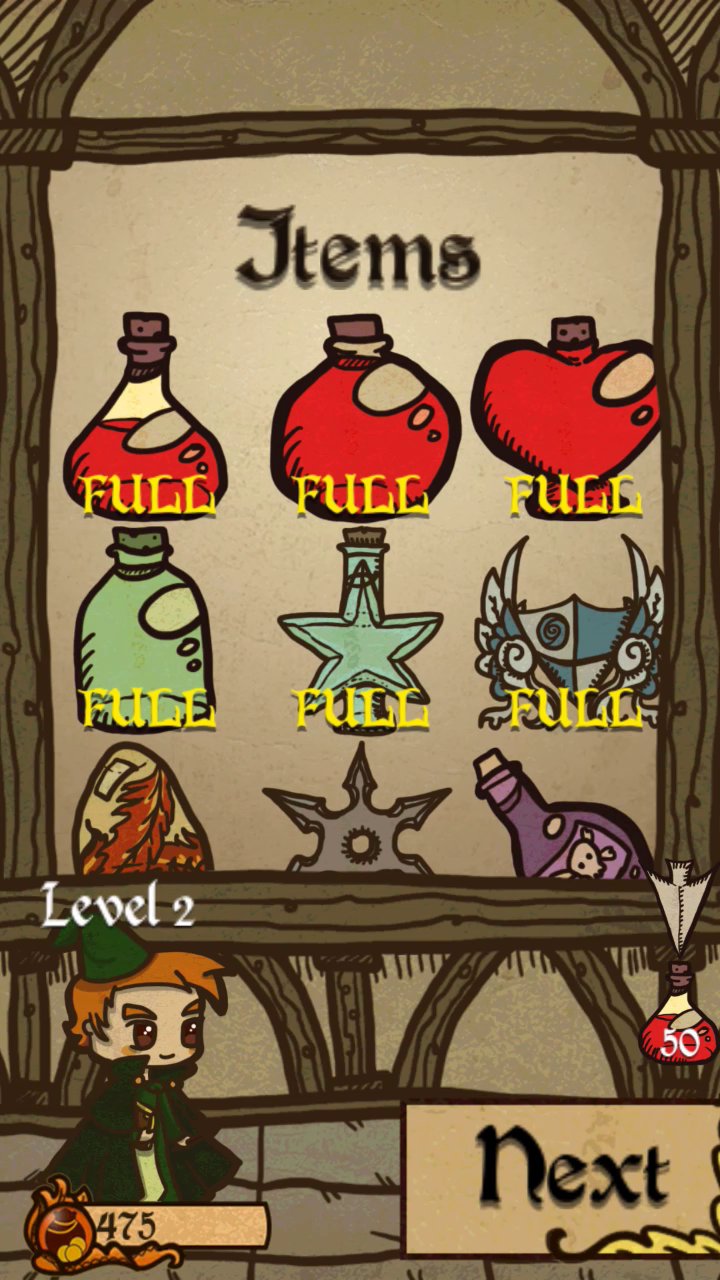Image resolution: width=720 pixels, height=1280 pixels.
Task: Select the small red potion flask
Action: click(x=147, y=420)
